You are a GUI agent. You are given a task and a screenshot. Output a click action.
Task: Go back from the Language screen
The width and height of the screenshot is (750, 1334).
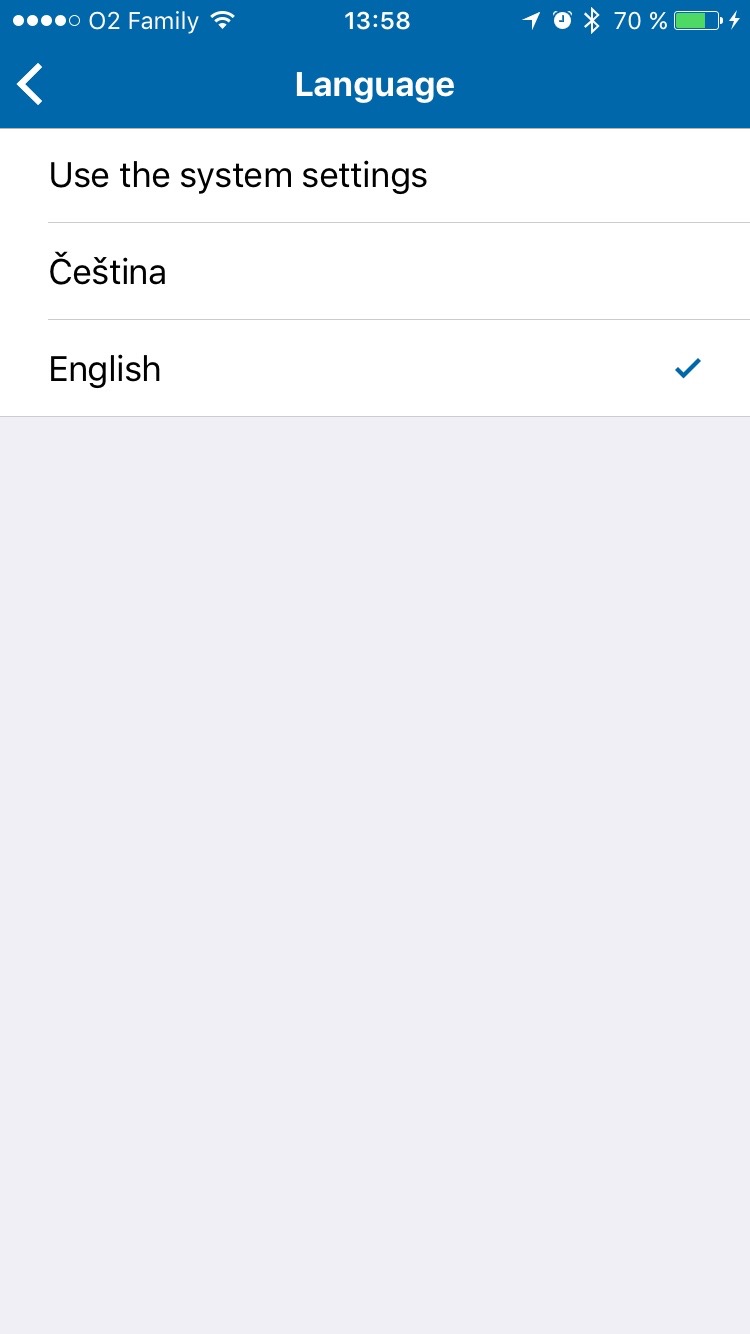[x=31, y=85]
